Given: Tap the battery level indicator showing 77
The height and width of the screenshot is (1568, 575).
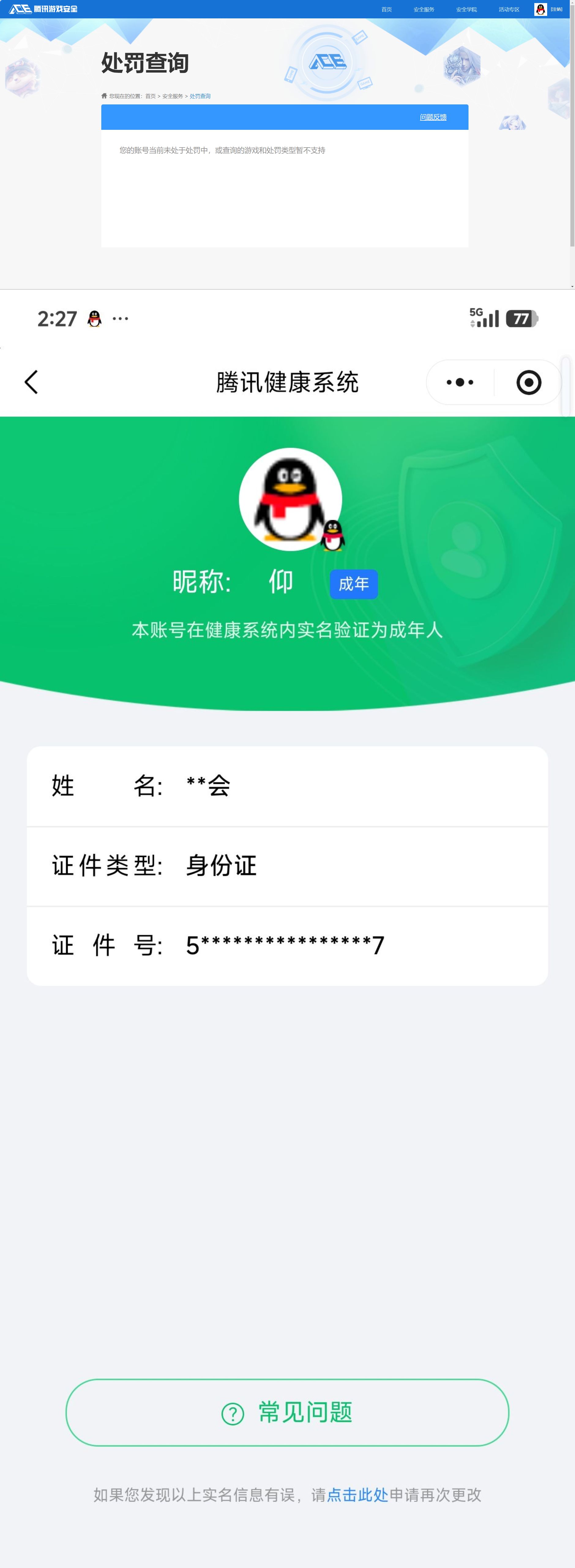Looking at the screenshot, I should point(522,317).
